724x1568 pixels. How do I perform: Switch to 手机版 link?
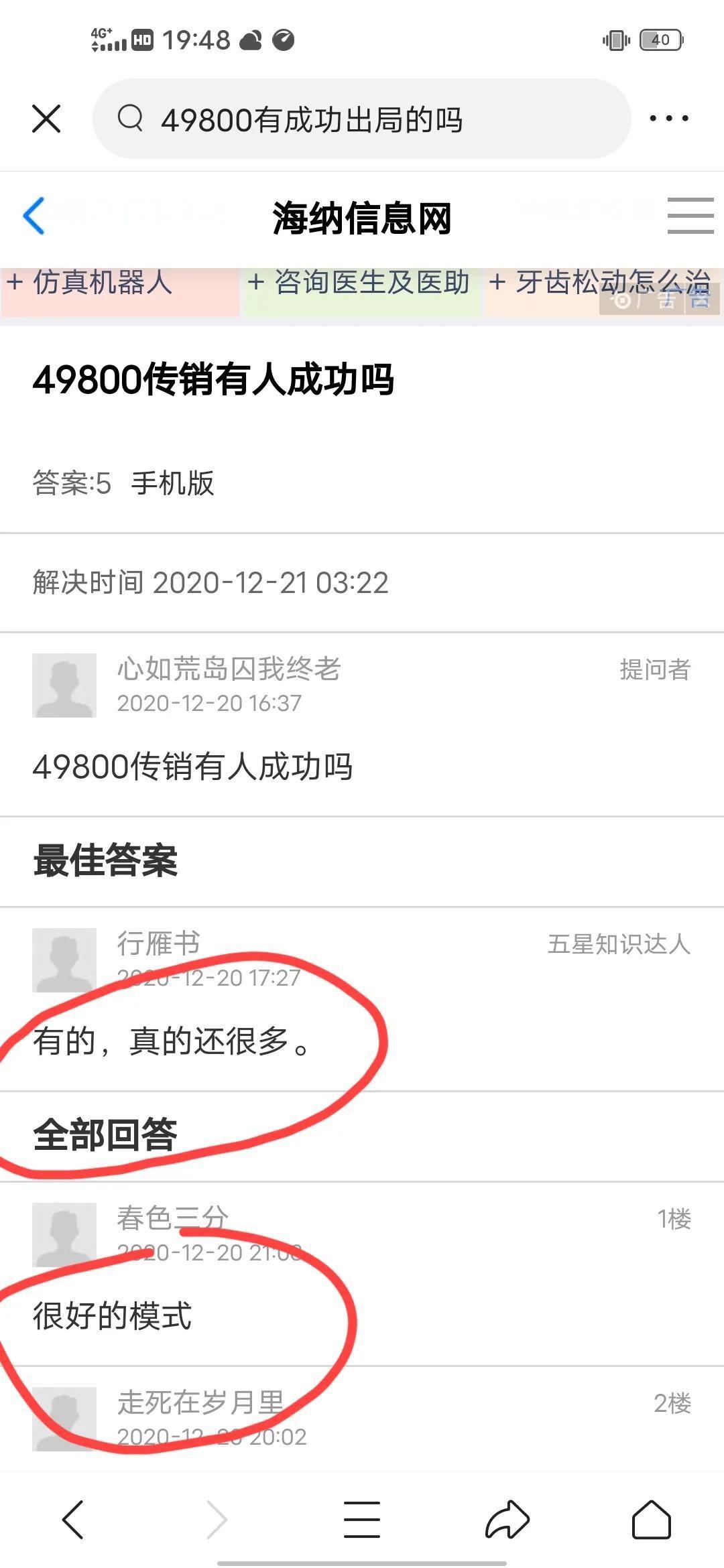pos(172,483)
